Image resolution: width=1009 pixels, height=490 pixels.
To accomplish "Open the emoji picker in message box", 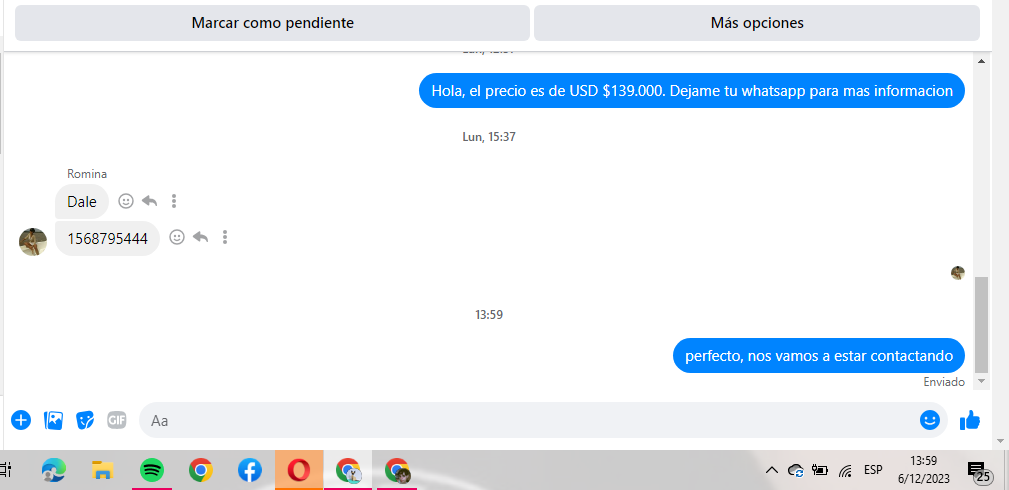I will point(929,420).
